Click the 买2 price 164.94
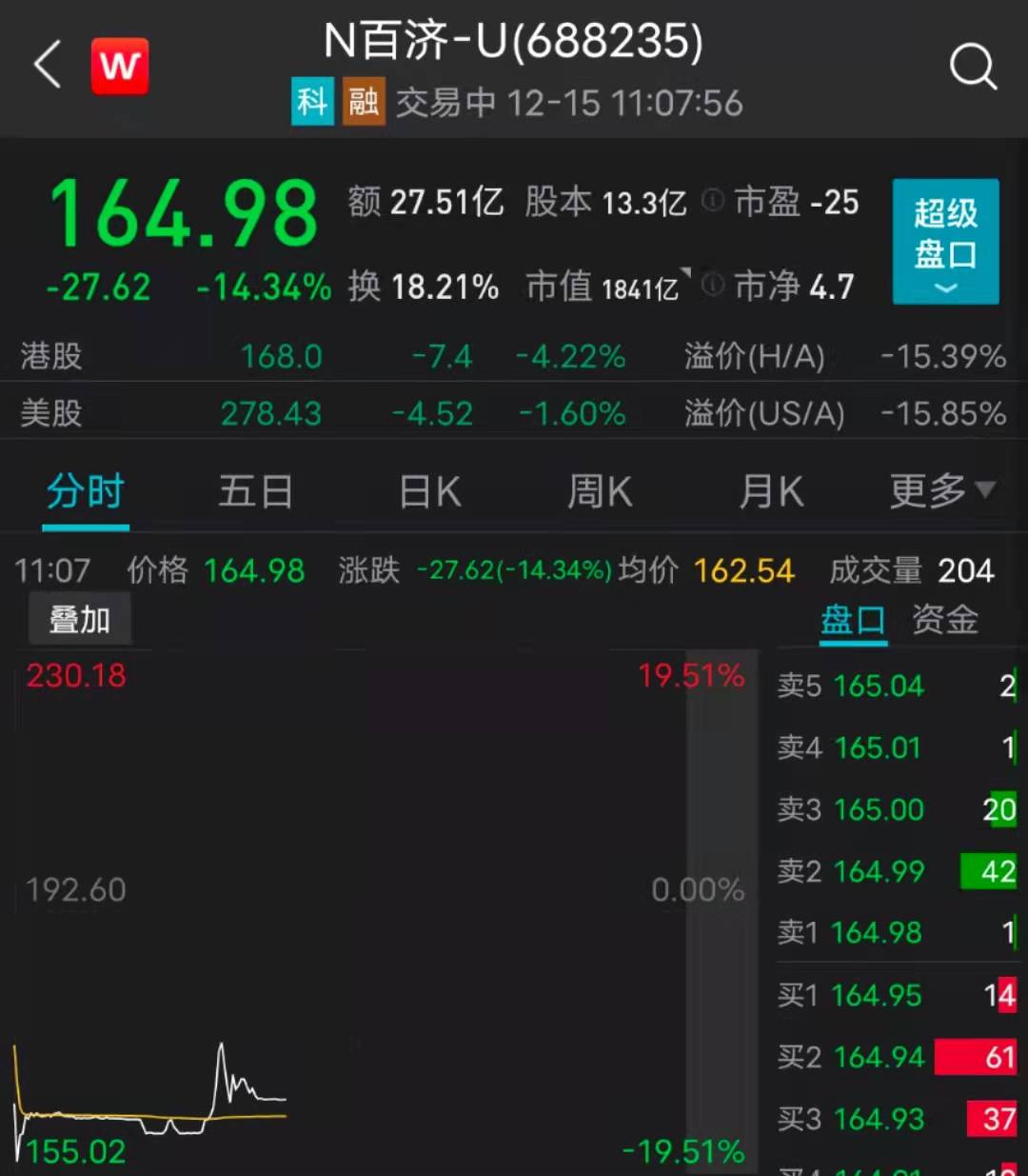This screenshot has width=1028, height=1176. click(x=877, y=1057)
